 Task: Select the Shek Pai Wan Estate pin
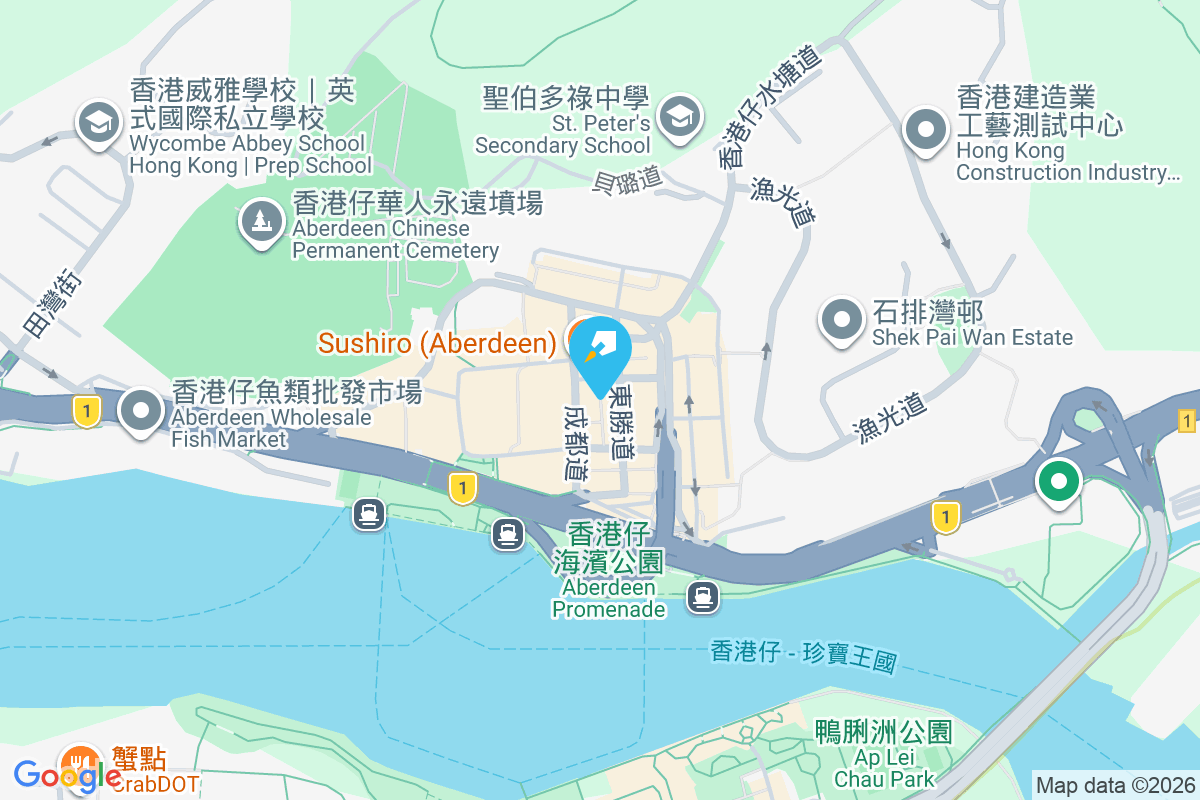pyautogui.click(x=842, y=320)
